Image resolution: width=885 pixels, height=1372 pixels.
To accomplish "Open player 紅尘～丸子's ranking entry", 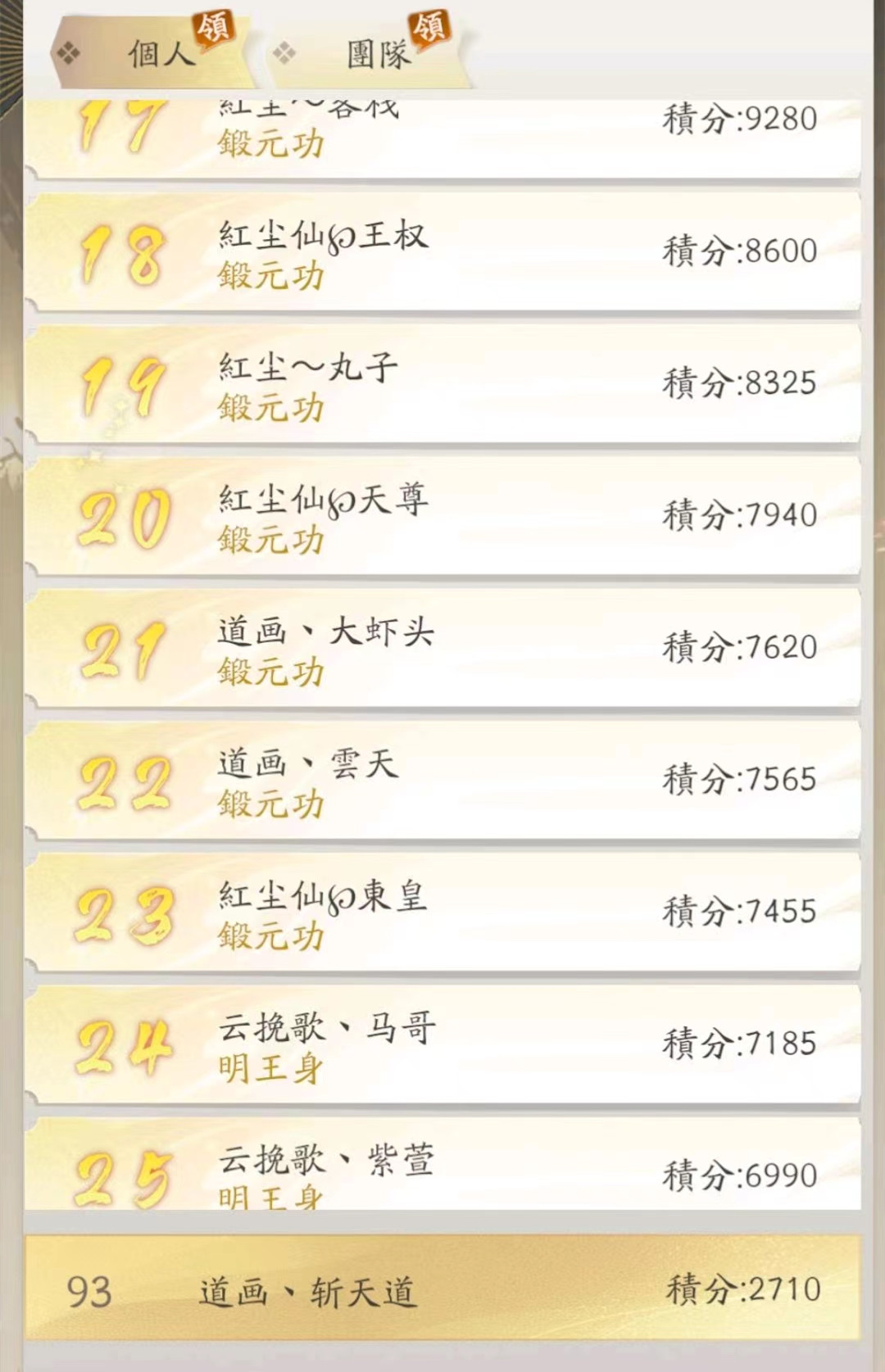I will click(442, 384).
